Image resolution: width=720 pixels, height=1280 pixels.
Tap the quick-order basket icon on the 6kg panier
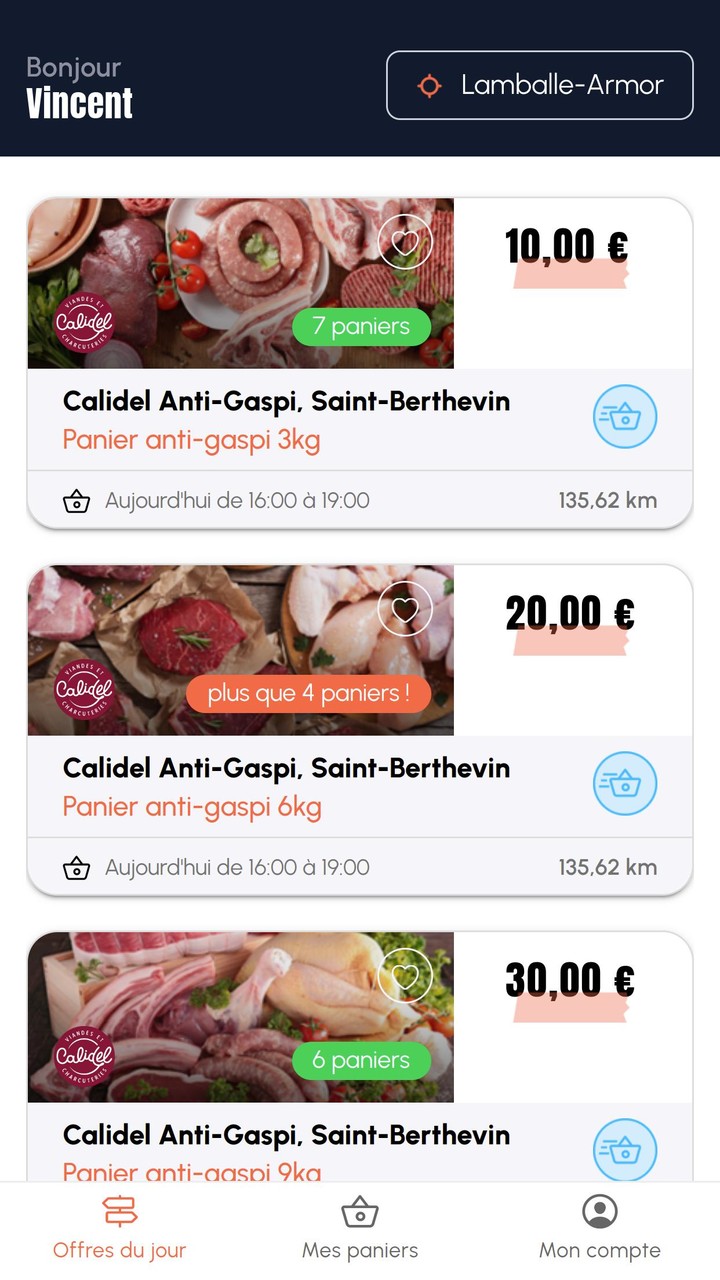[625, 783]
